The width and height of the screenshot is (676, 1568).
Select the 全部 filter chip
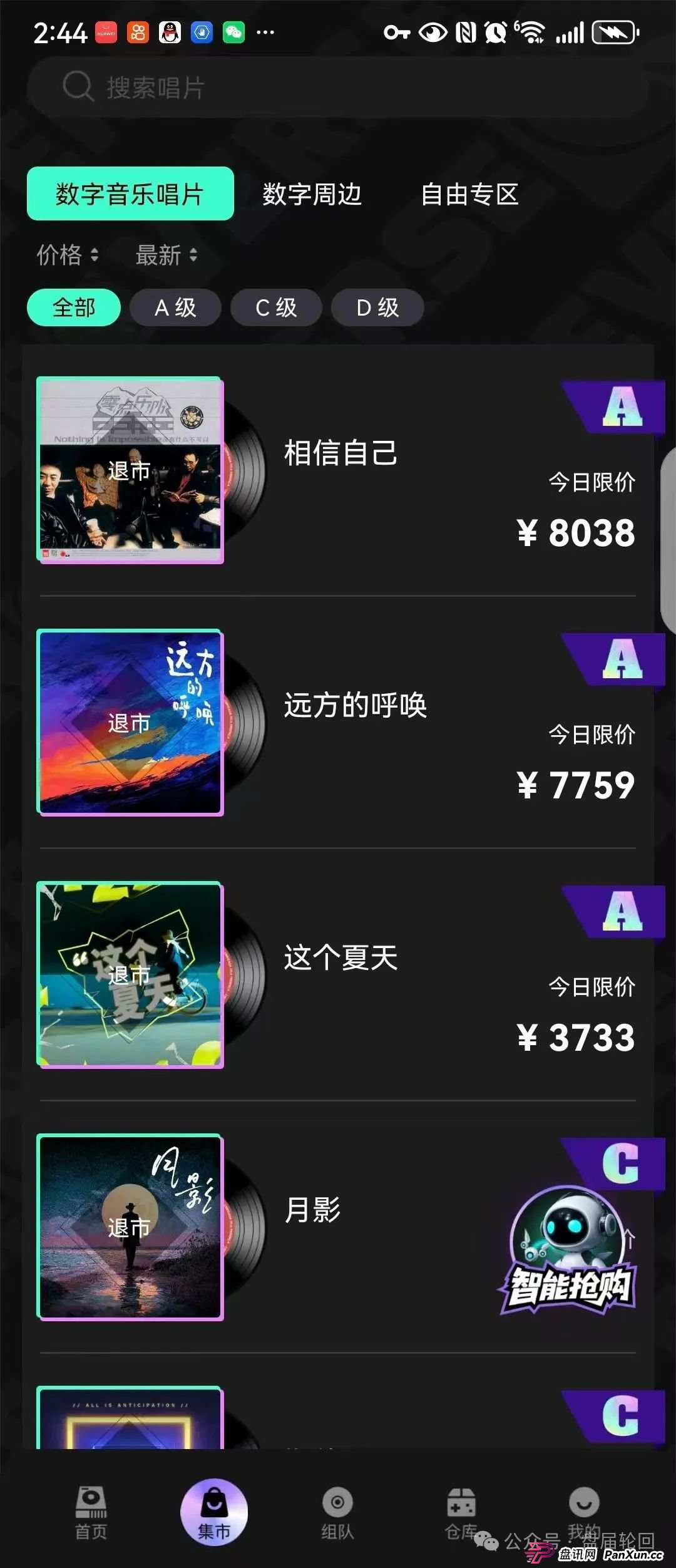click(73, 307)
